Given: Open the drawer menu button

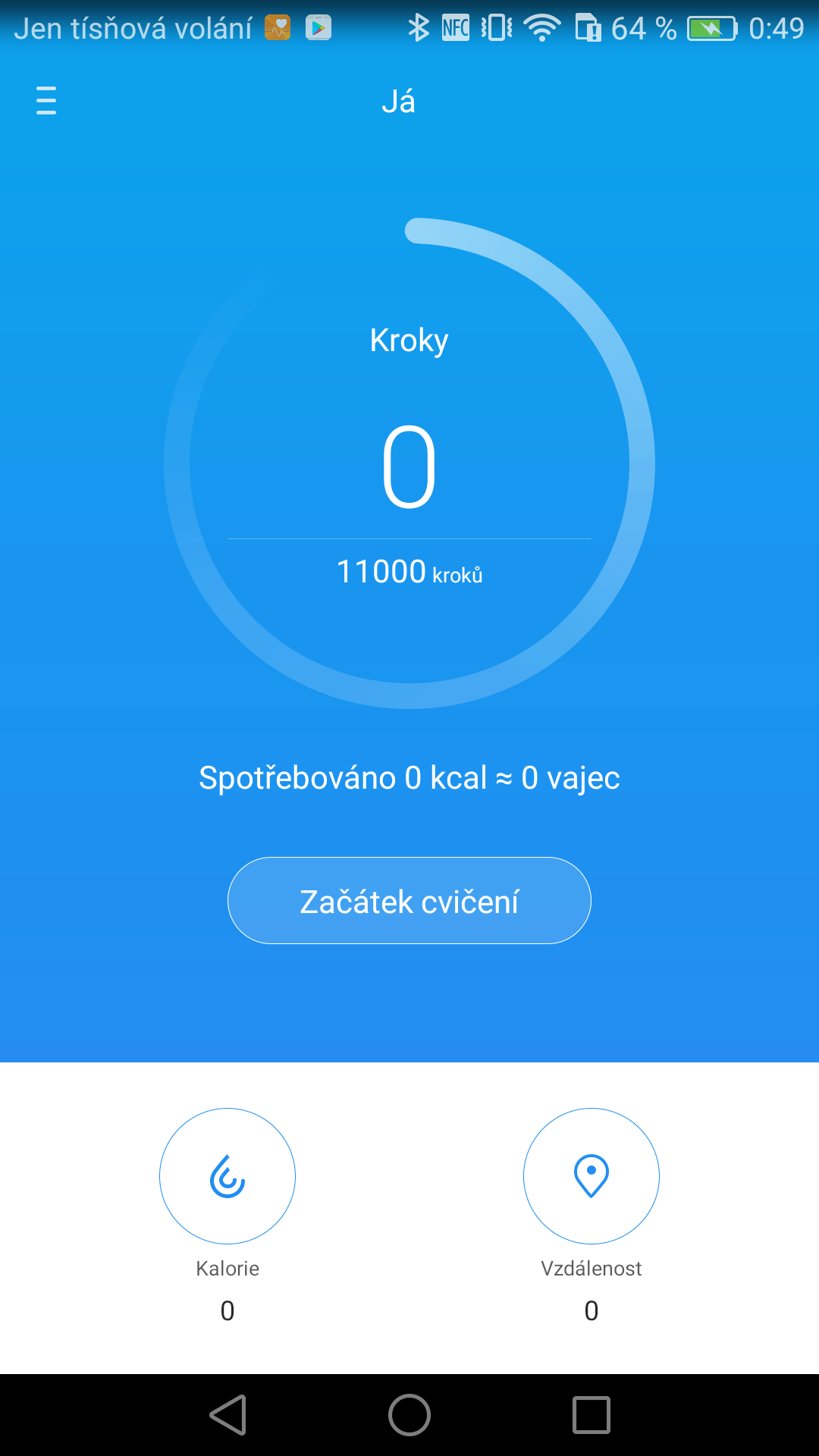Looking at the screenshot, I should click(46, 101).
